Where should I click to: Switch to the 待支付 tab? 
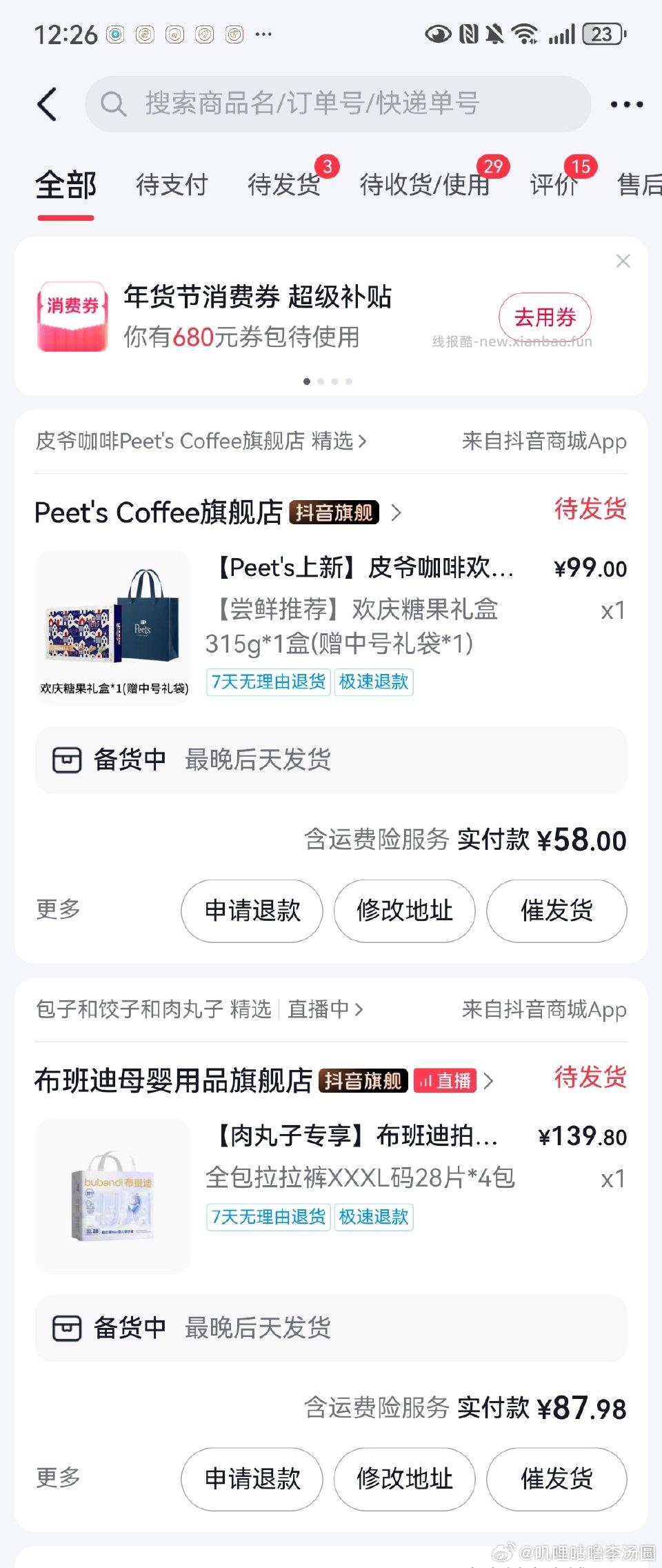coord(172,185)
